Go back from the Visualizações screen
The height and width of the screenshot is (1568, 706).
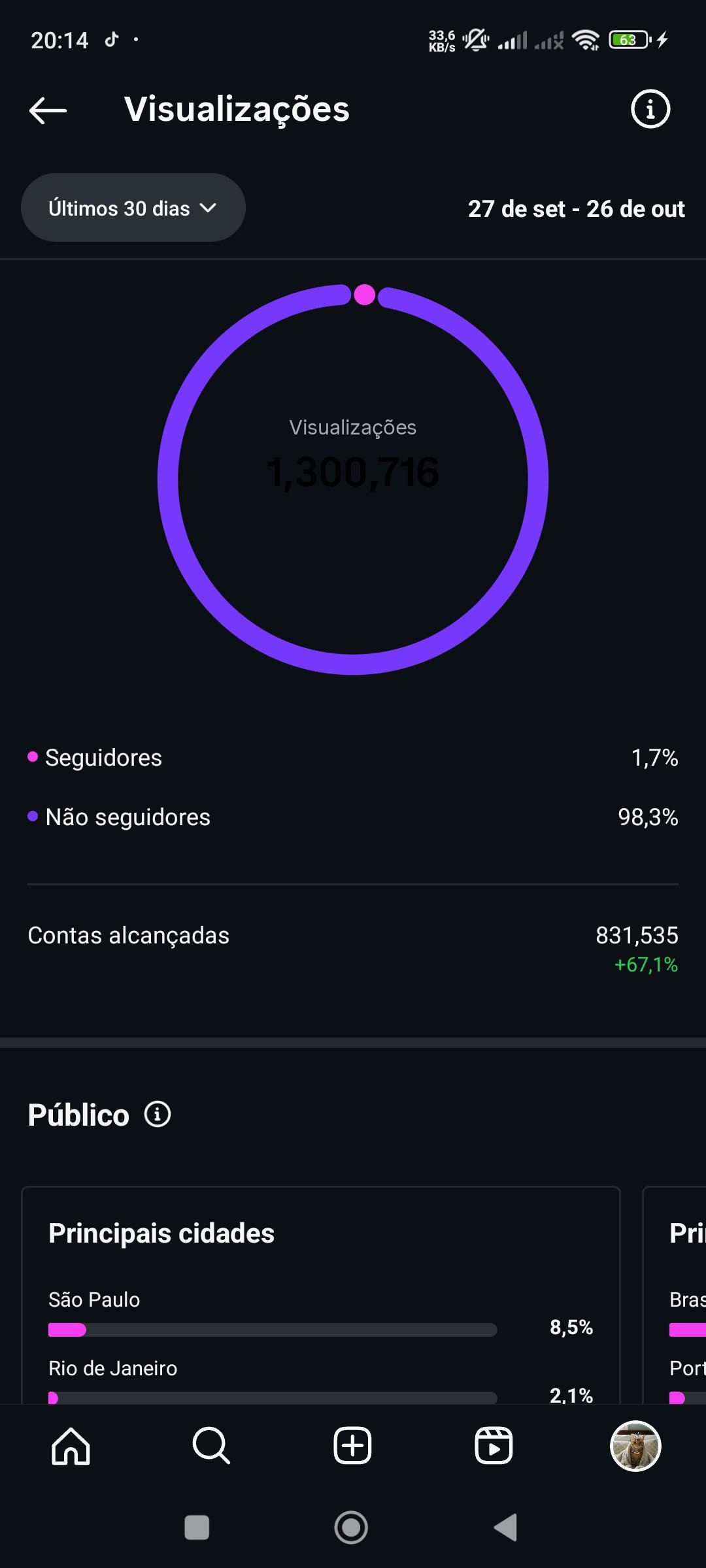(x=48, y=110)
